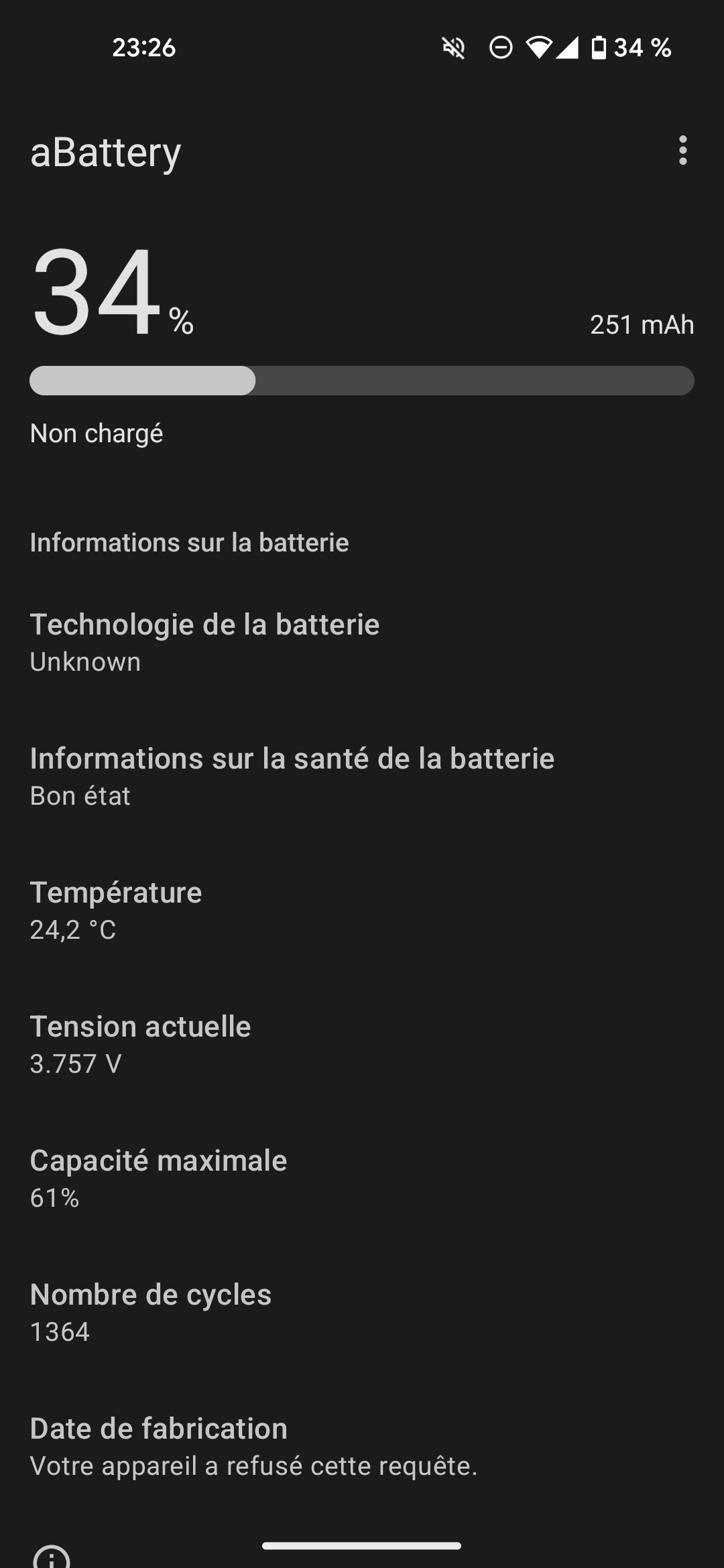Open the overflow menu in aBattery
724x1568 pixels.
coord(682,151)
